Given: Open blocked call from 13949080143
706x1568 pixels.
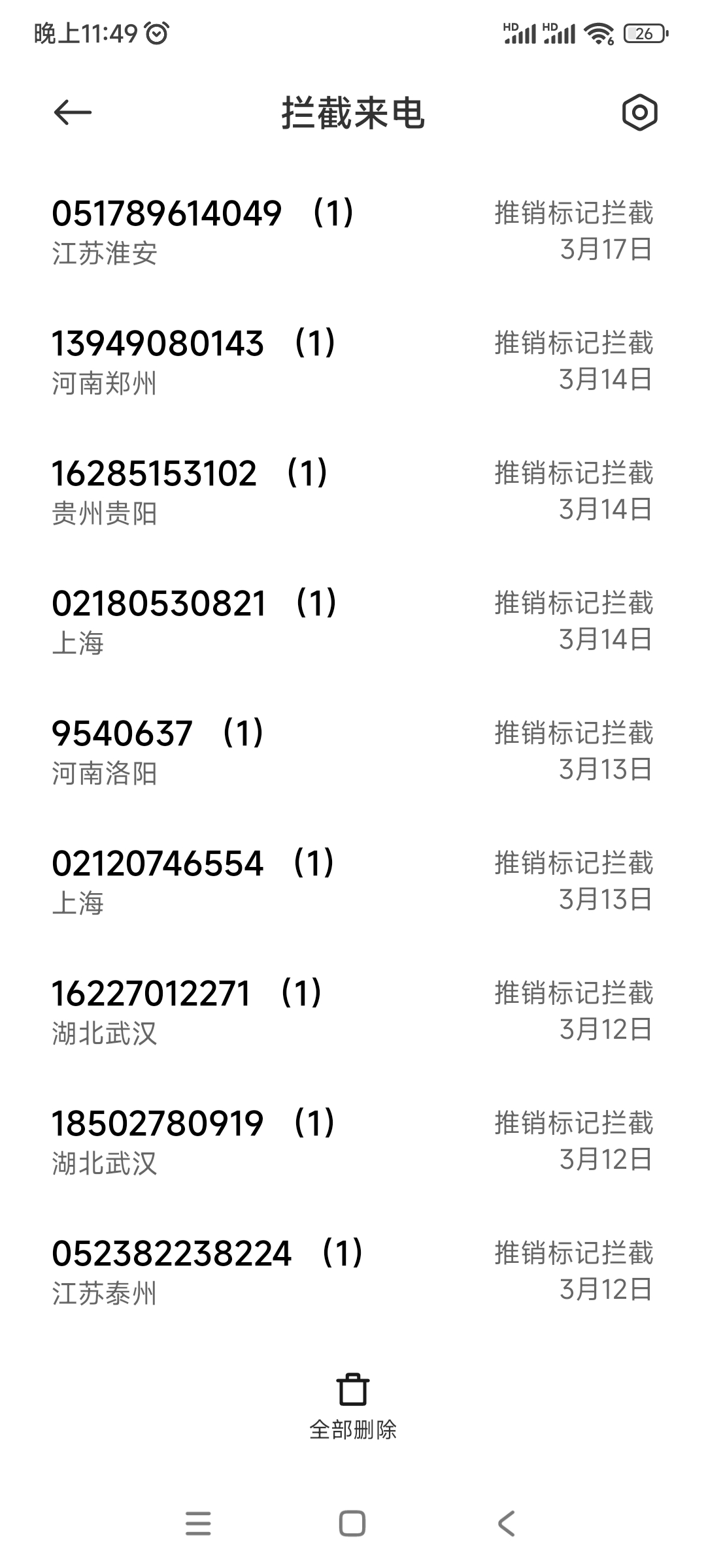Looking at the screenshot, I should point(353,361).
